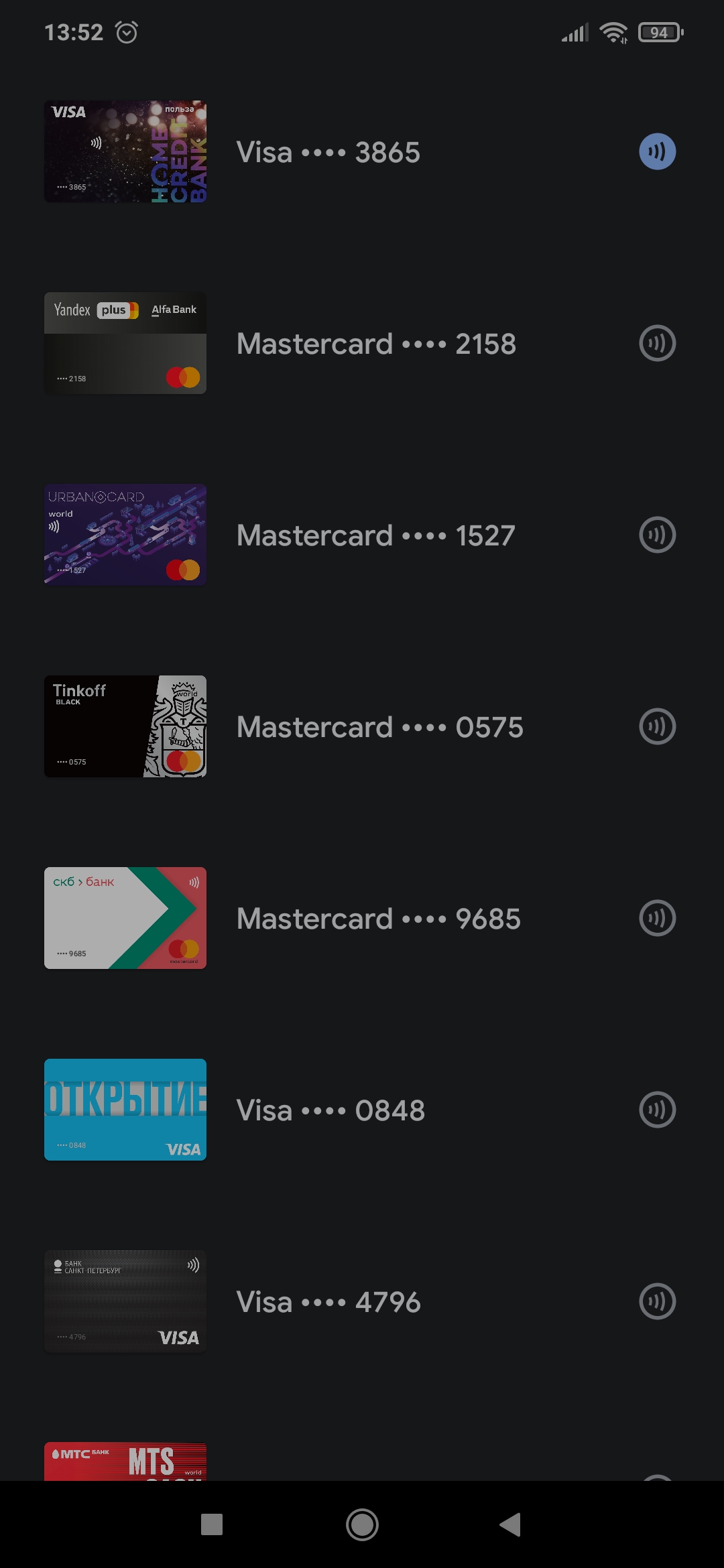Viewport: 724px width, 1568px height.
Task: Tap the contactless icon next to Visa 4796
Action: pyautogui.click(x=657, y=1302)
